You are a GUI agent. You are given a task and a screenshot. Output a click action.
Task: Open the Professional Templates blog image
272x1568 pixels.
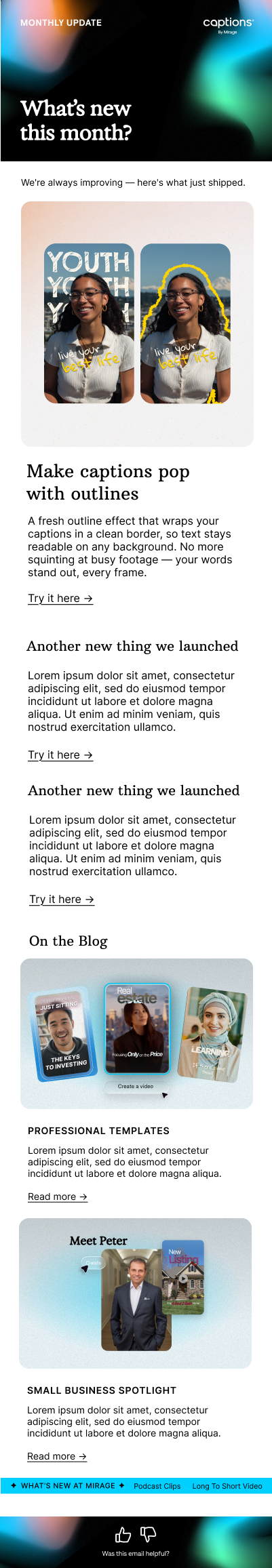coord(136,1034)
